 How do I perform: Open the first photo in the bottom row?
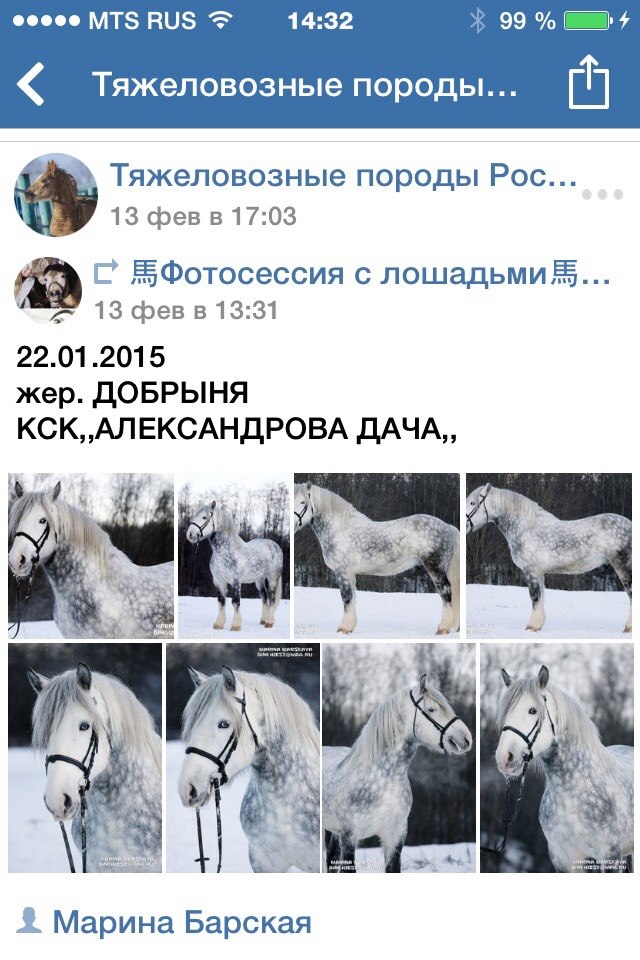pyautogui.click(x=84, y=758)
